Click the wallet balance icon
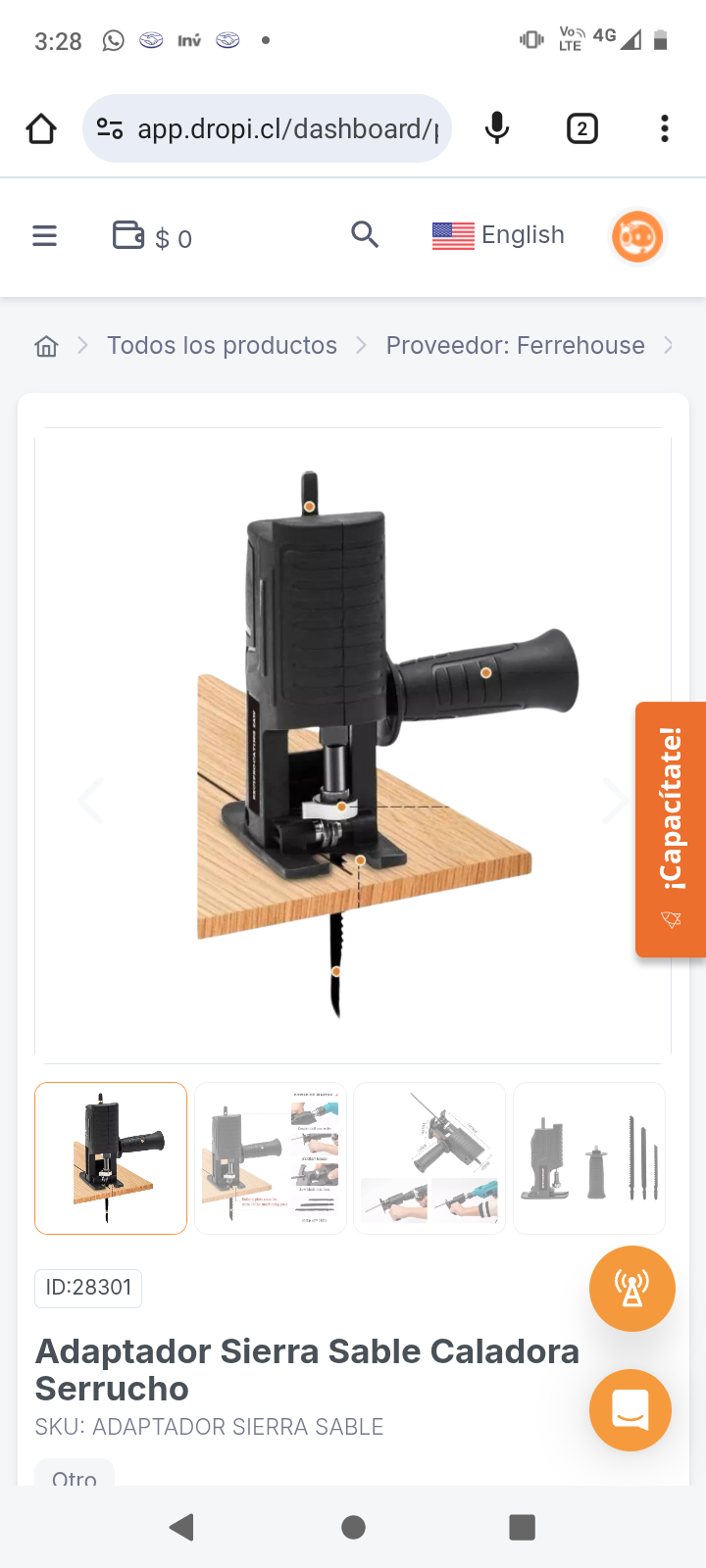Viewport: 706px width, 1568px height. [x=128, y=235]
